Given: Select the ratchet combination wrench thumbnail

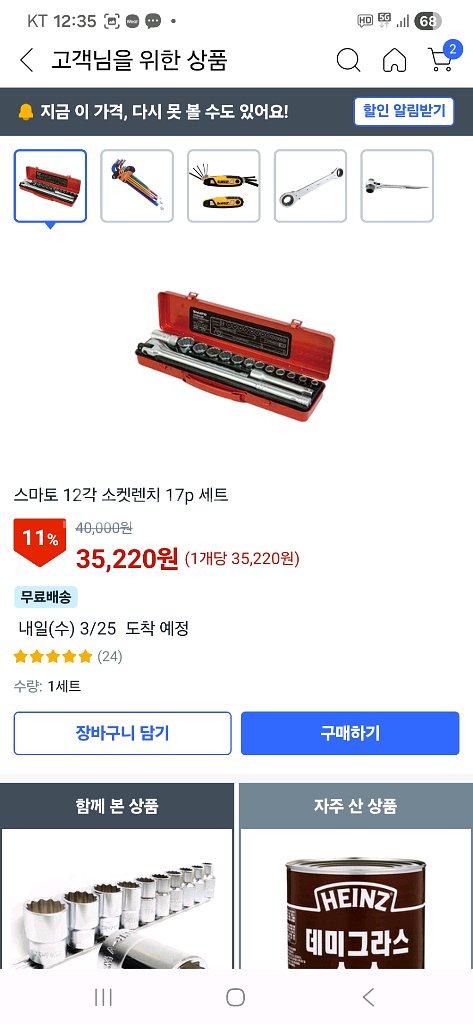Looking at the screenshot, I should (x=310, y=186).
